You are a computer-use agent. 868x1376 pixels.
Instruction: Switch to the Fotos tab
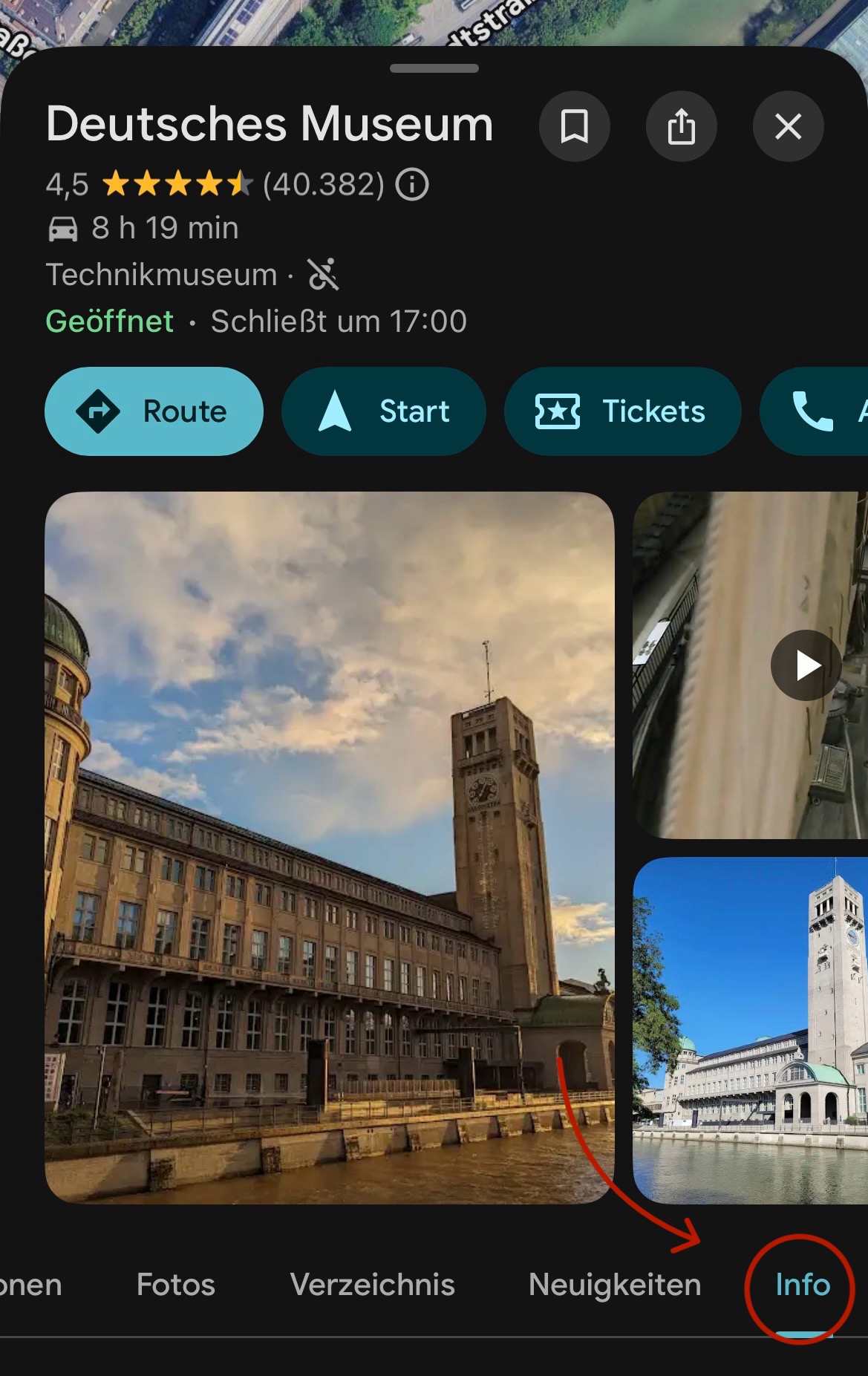pyautogui.click(x=176, y=1285)
